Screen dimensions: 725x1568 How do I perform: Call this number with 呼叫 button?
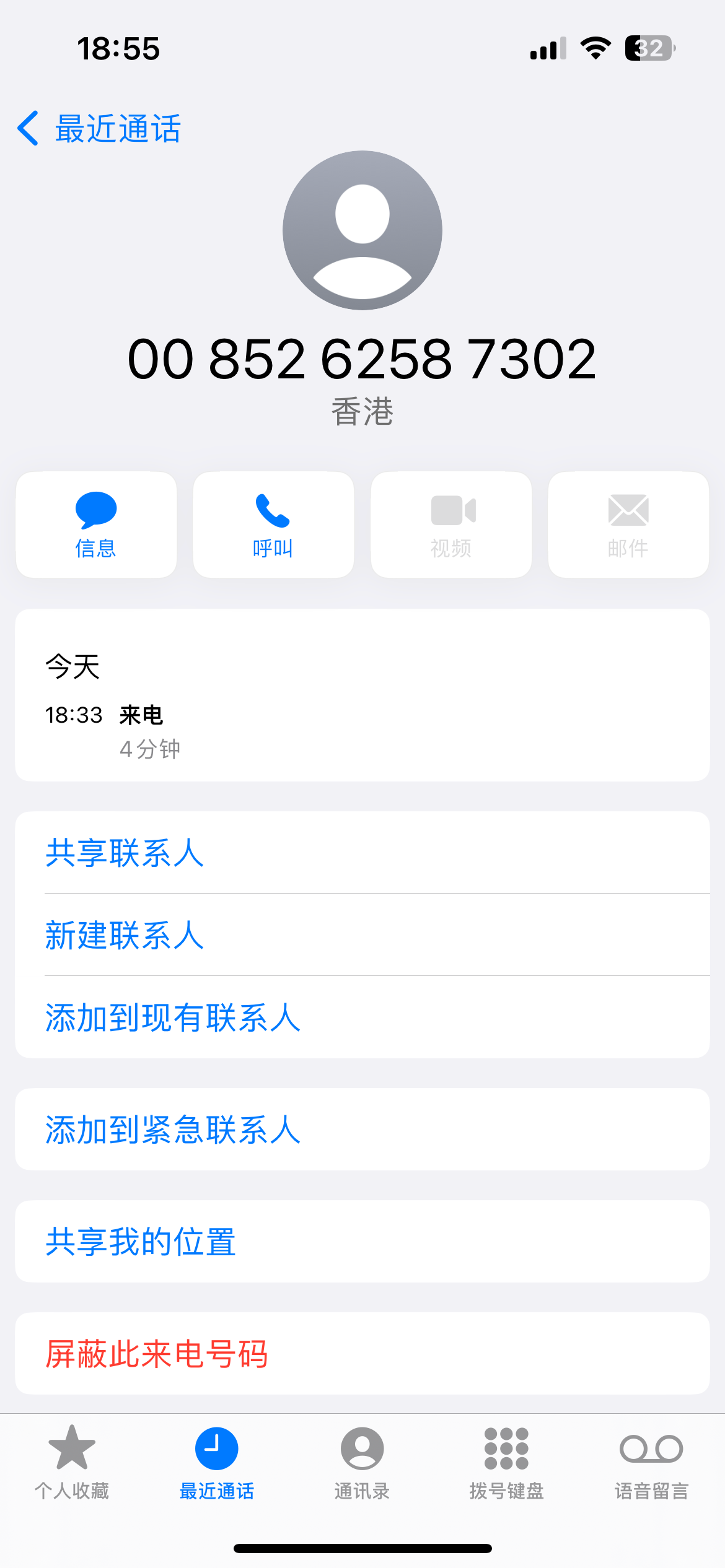coord(273,525)
